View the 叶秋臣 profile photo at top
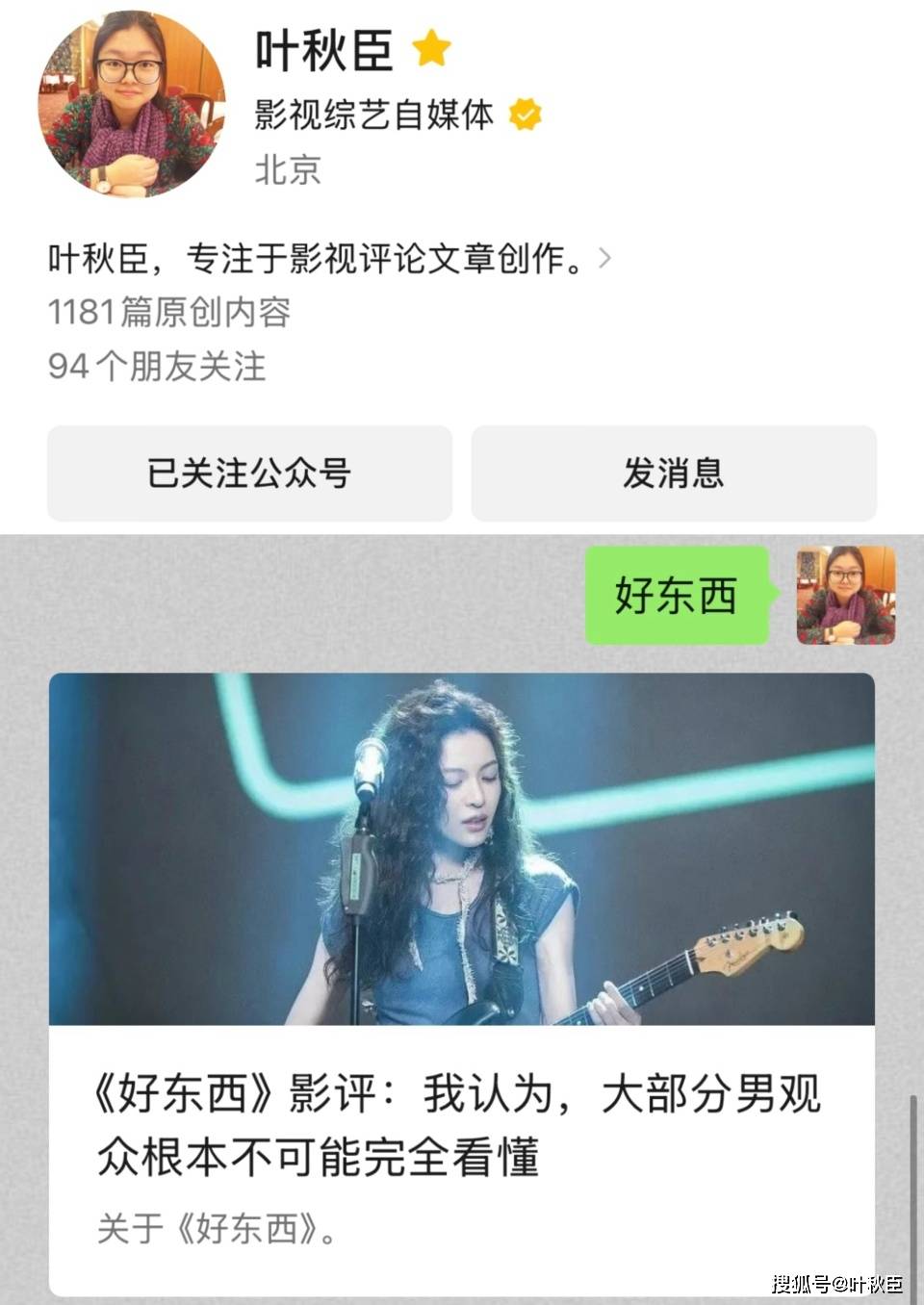This screenshot has height=1305, width=924. (132, 104)
